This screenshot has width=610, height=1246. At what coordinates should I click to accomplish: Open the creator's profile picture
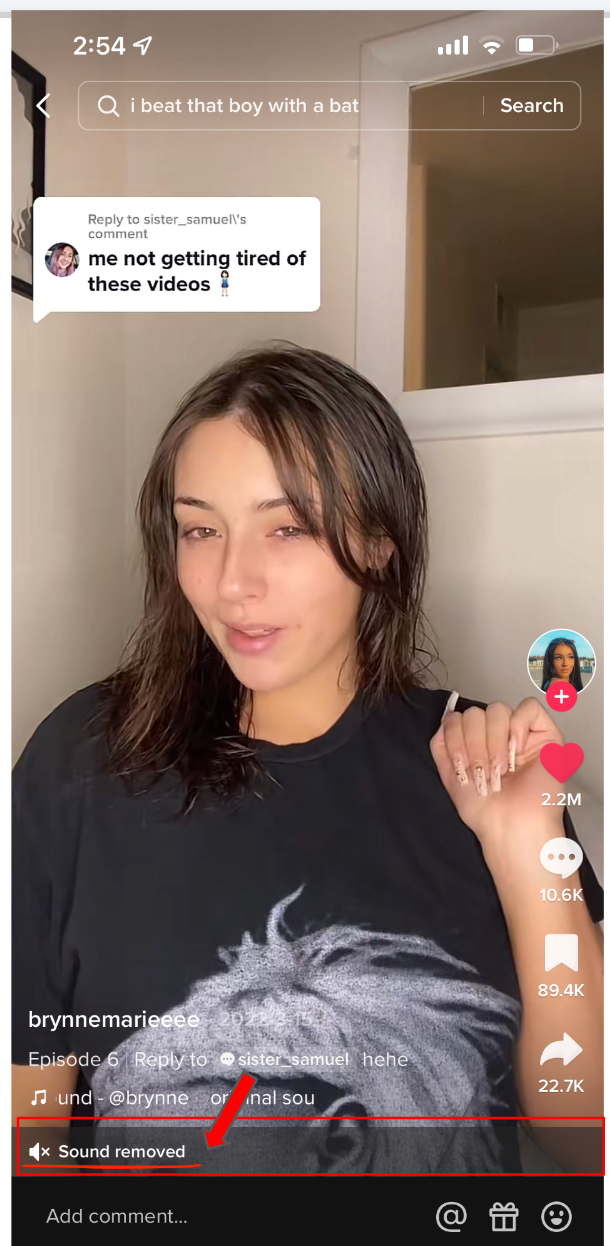click(561, 662)
